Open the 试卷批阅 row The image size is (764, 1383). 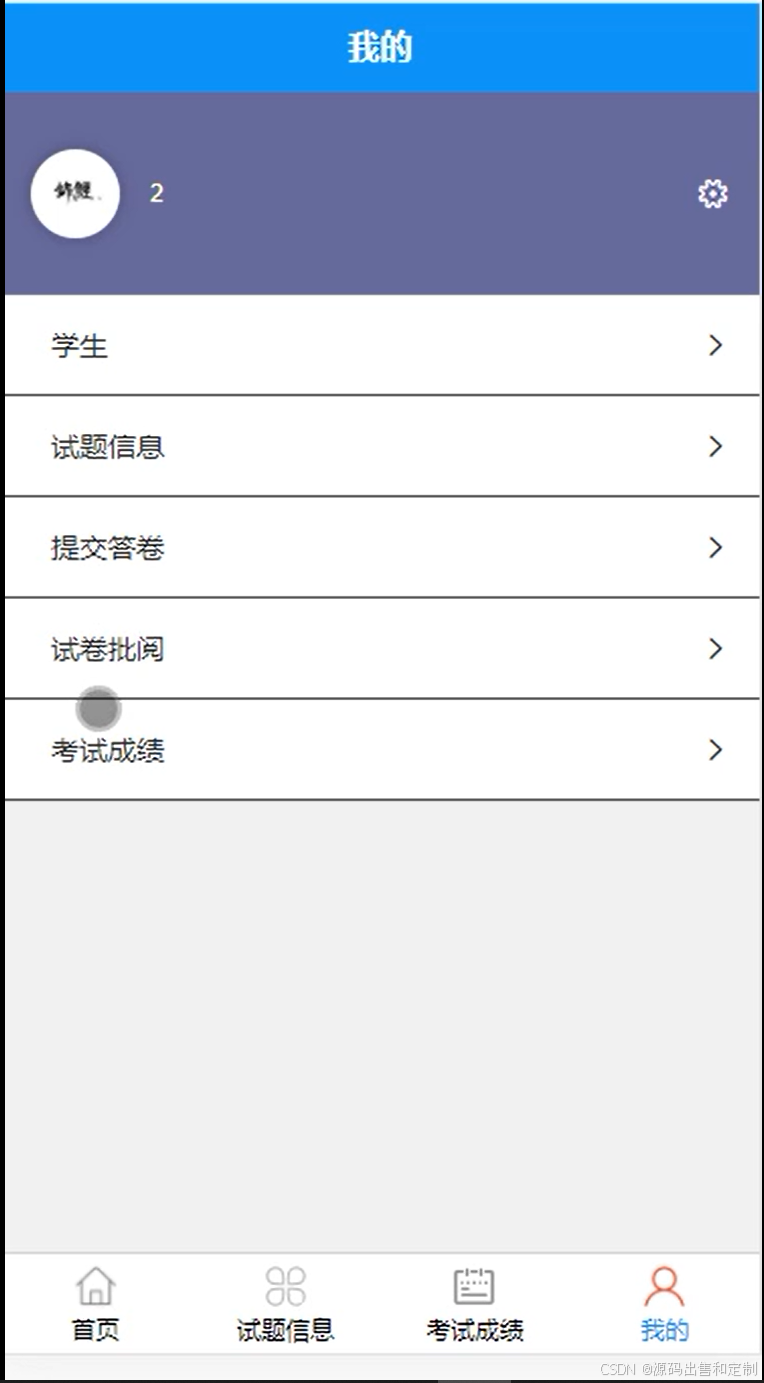coord(382,648)
